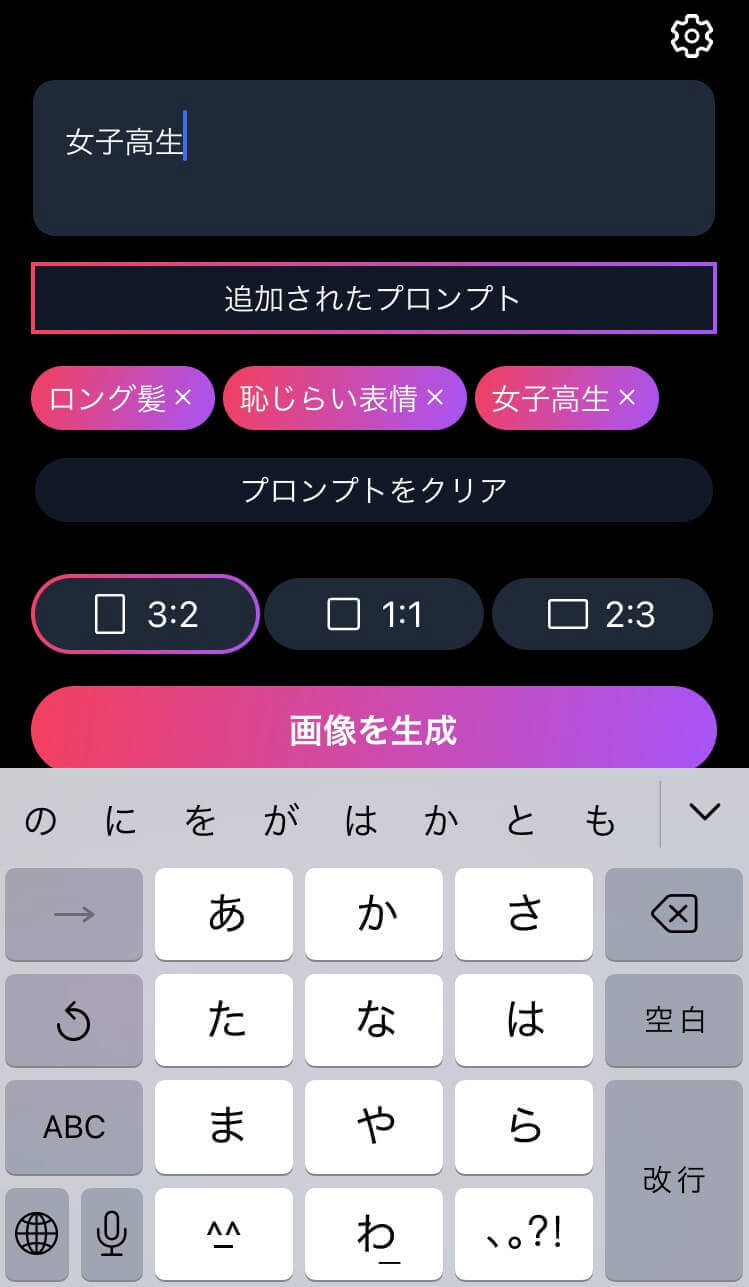The width and height of the screenshot is (749, 1287).
Task: Tap the microphone dictation icon
Action: click(x=111, y=1234)
